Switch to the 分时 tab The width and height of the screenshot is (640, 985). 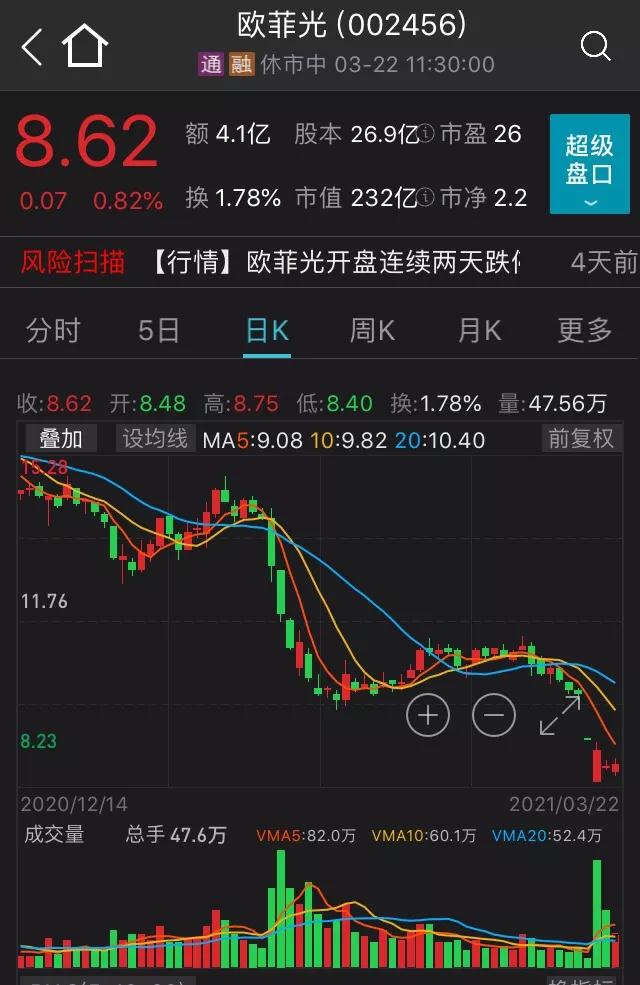point(53,331)
